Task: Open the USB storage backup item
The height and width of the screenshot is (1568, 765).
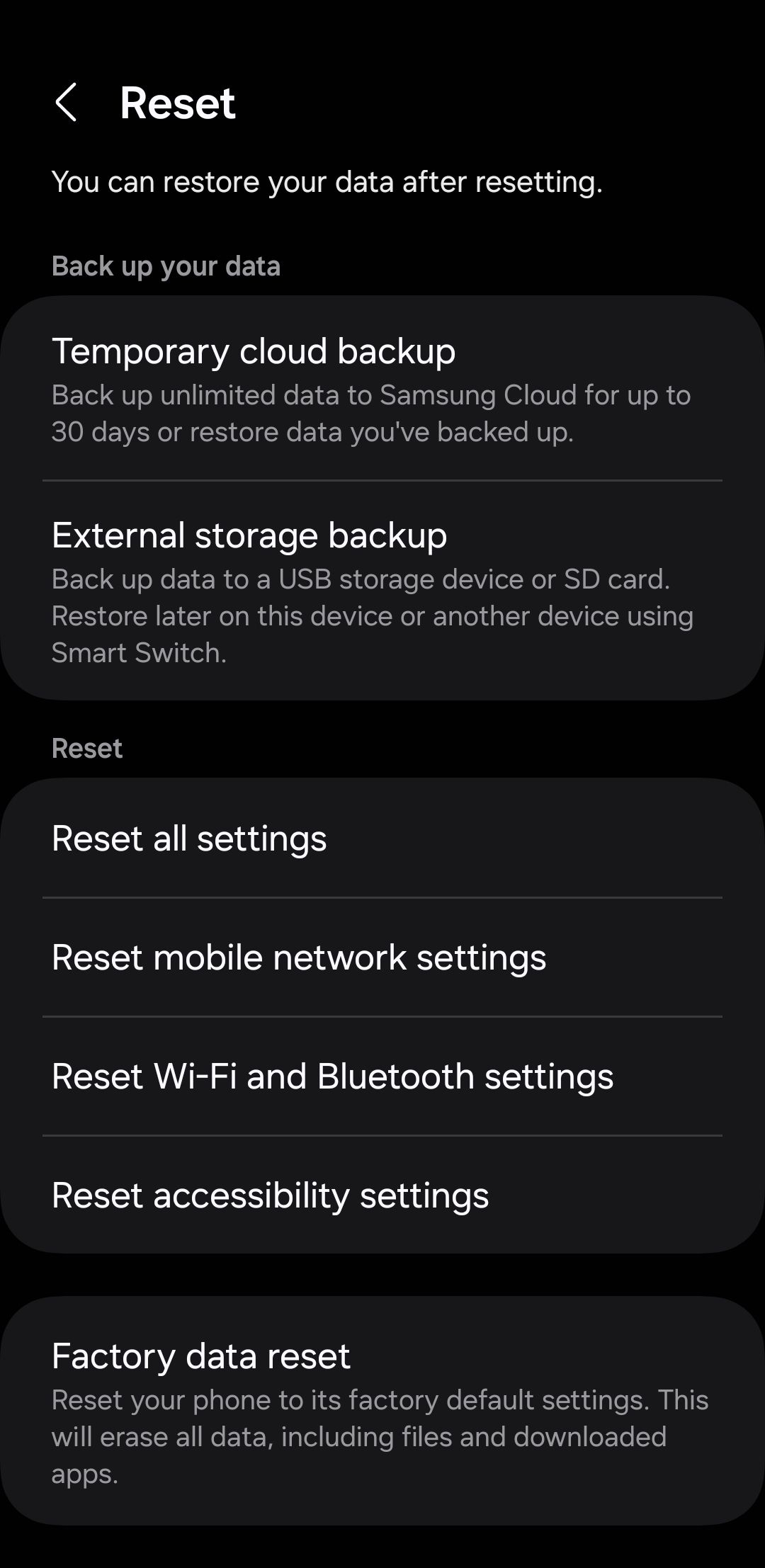Action: [x=248, y=536]
